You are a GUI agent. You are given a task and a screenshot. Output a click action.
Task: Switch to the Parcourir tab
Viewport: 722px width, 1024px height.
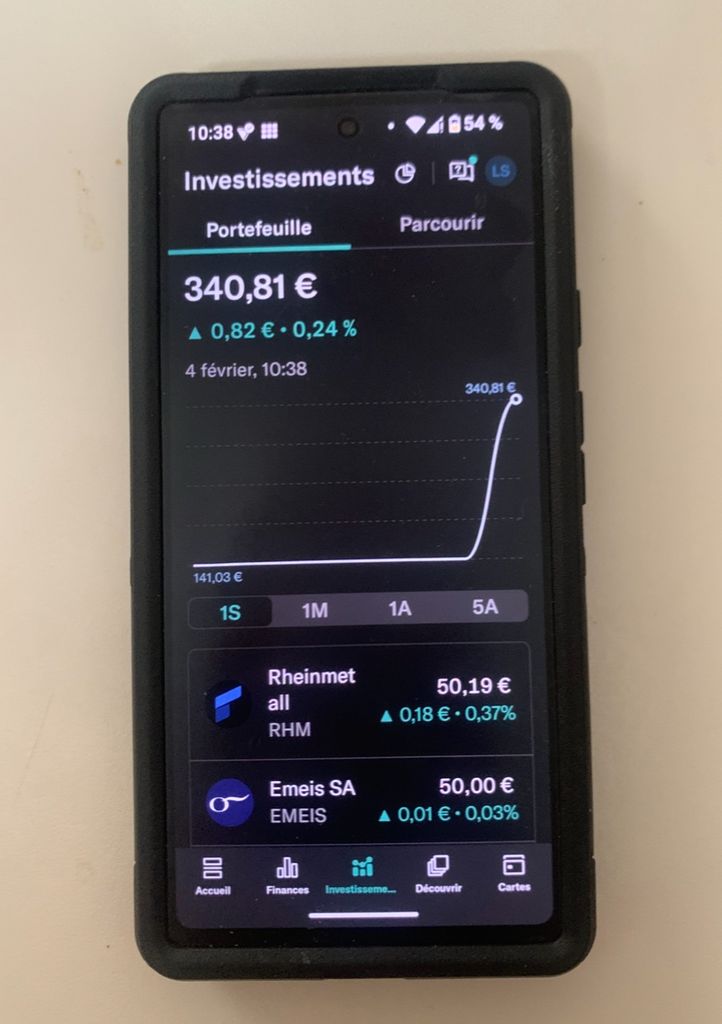[441, 224]
